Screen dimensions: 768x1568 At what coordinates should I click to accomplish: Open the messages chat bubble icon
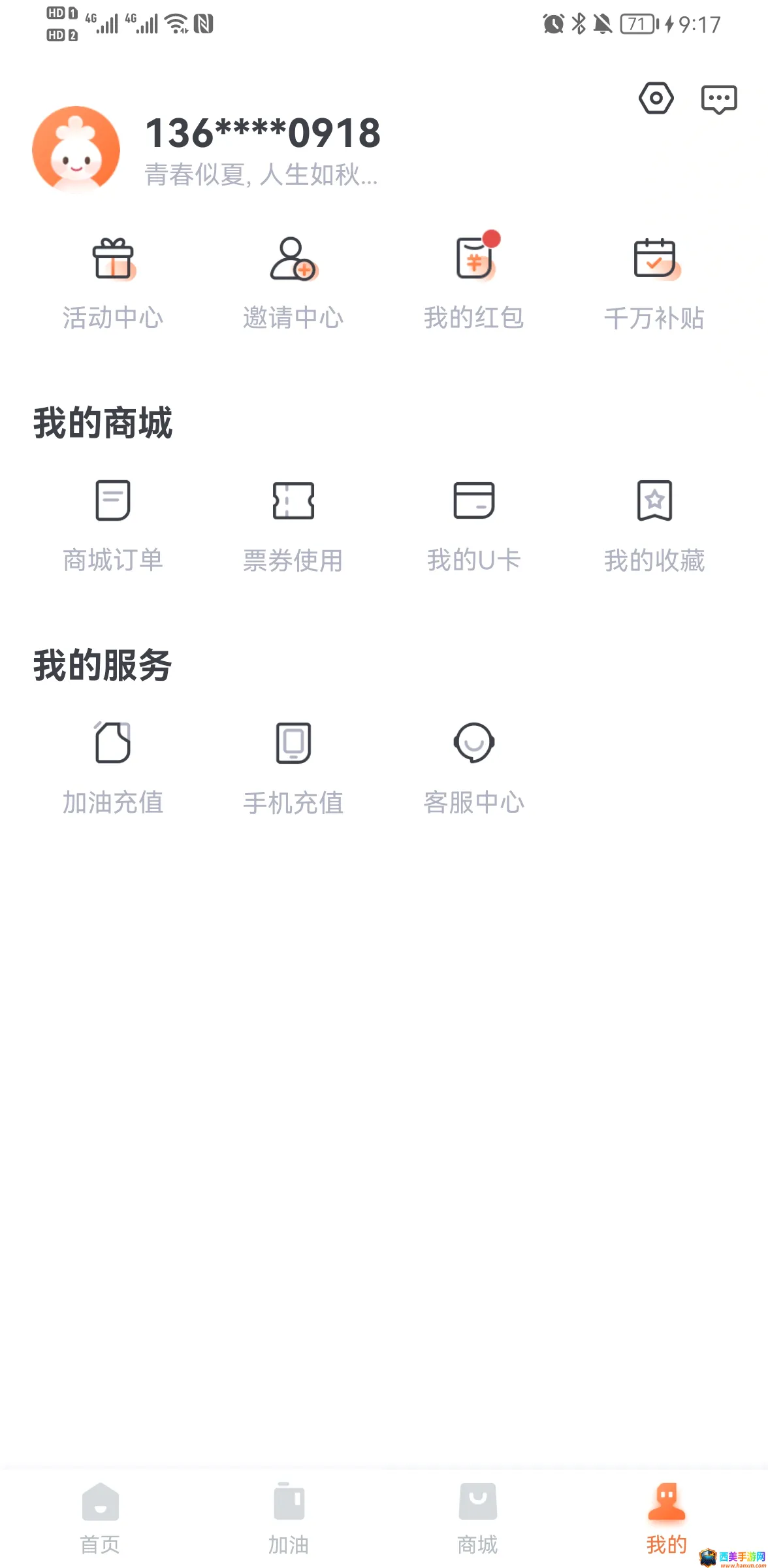click(719, 99)
